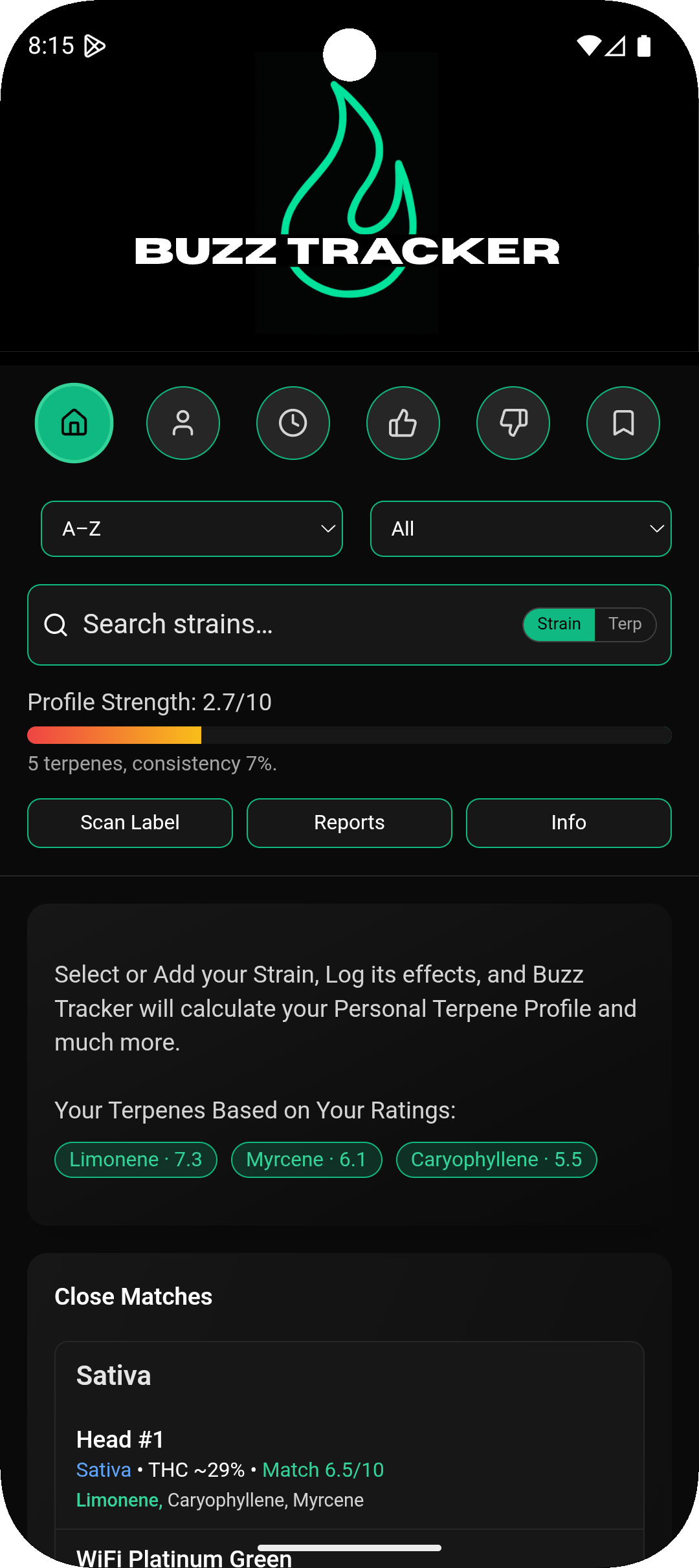The width and height of the screenshot is (699, 1568).
Task: Open the history clock icon
Action: [293, 423]
